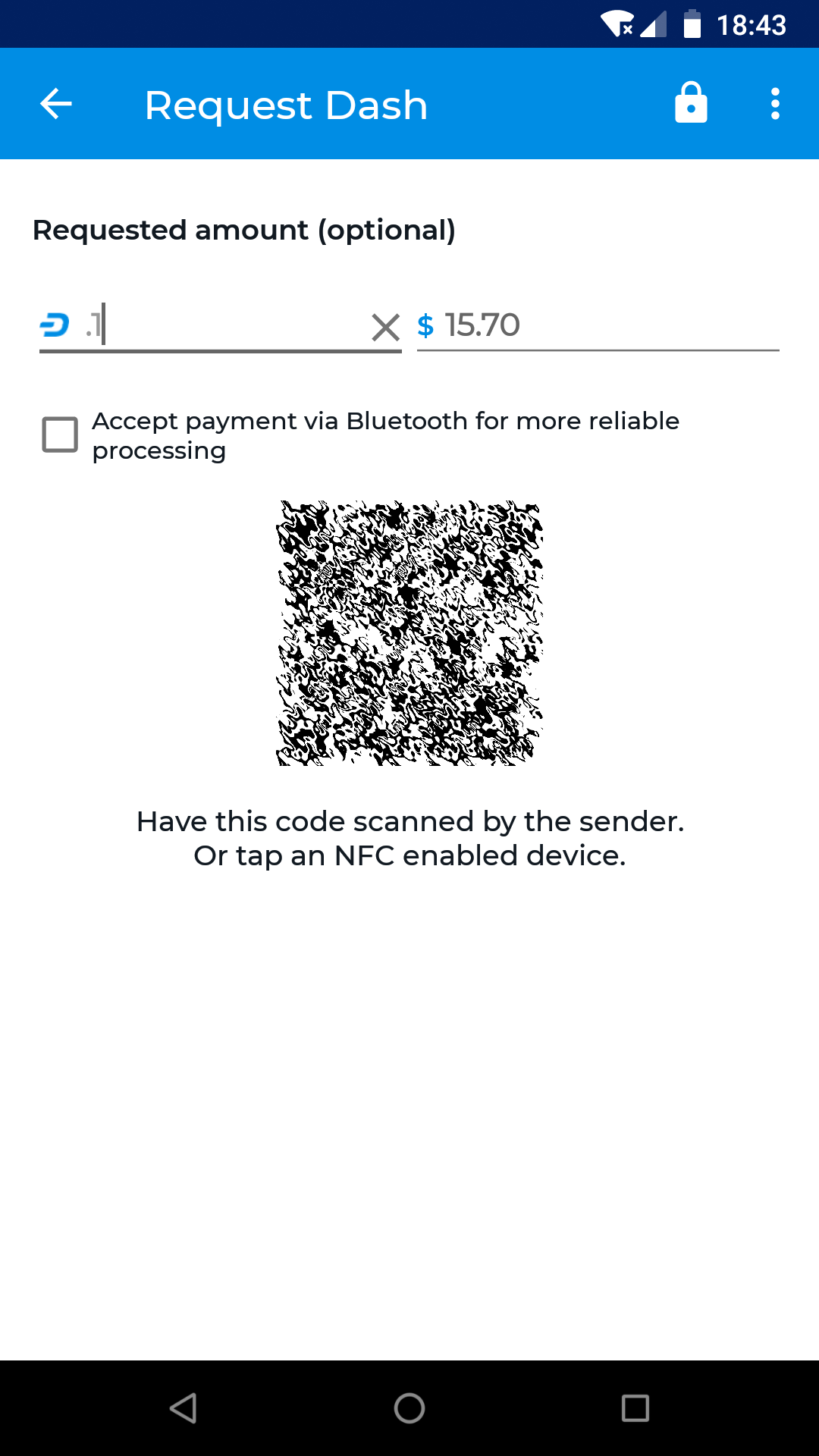Edit the dollar amount field
Screen dimensions: 819x1456
tap(607, 326)
